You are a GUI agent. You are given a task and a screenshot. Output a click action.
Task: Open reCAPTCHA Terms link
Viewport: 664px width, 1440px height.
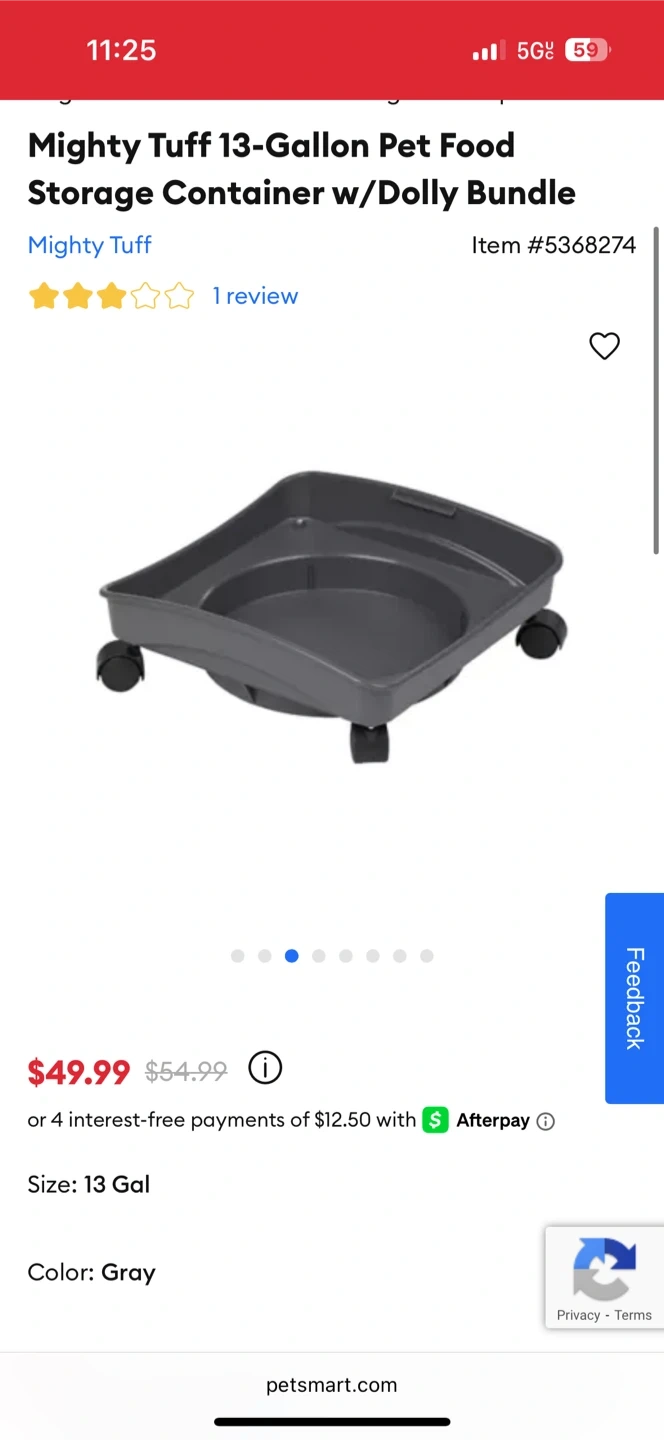(x=633, y=1315)
